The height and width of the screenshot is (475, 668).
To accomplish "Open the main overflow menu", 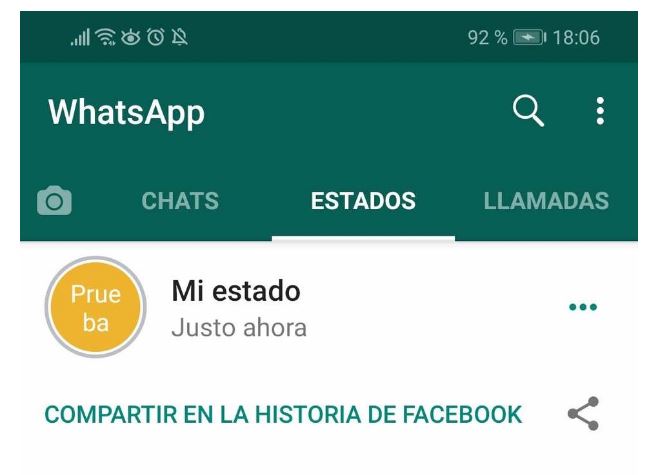I will click(x=600, y=112).
